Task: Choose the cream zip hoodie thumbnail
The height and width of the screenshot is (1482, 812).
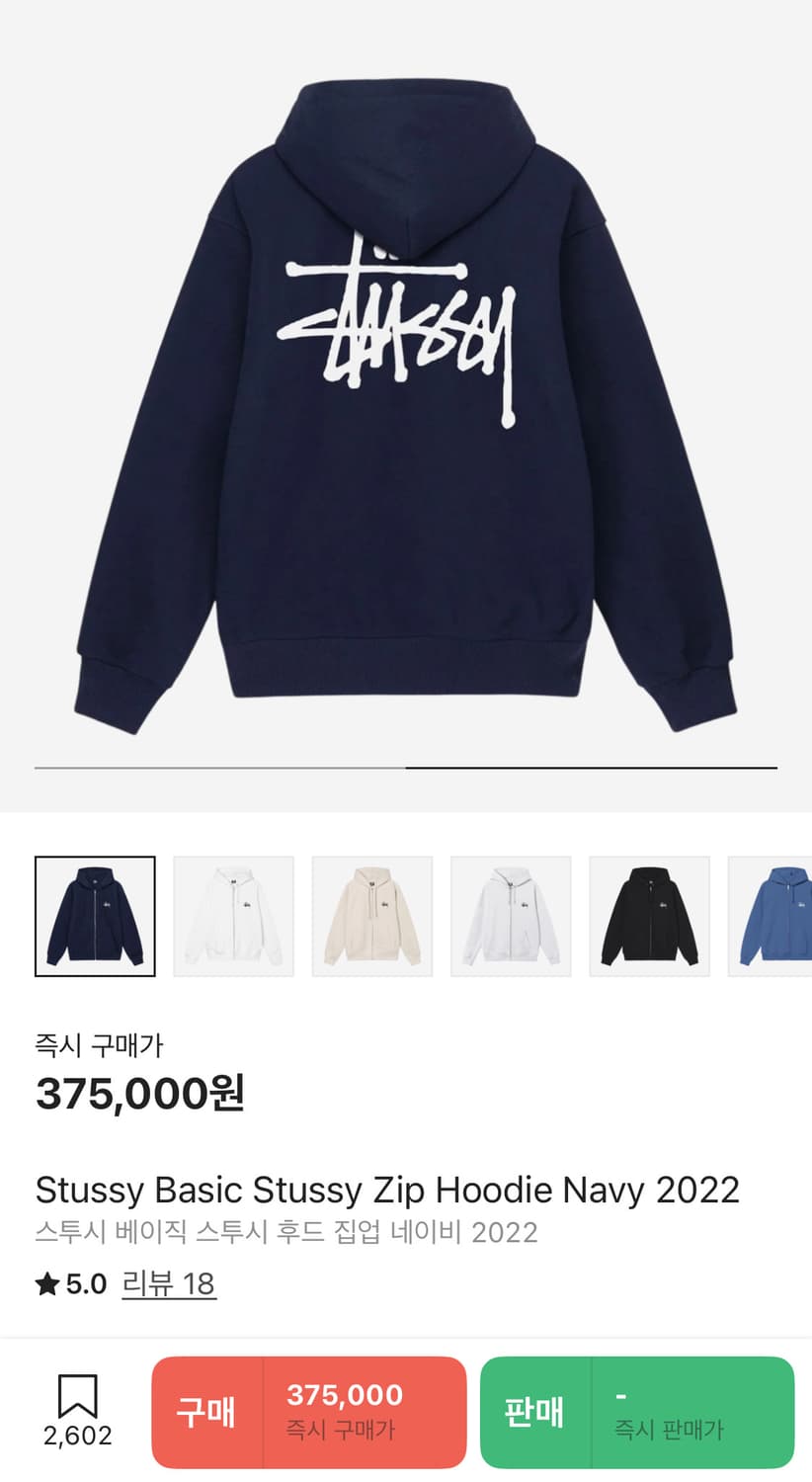Action: point(372,914)
